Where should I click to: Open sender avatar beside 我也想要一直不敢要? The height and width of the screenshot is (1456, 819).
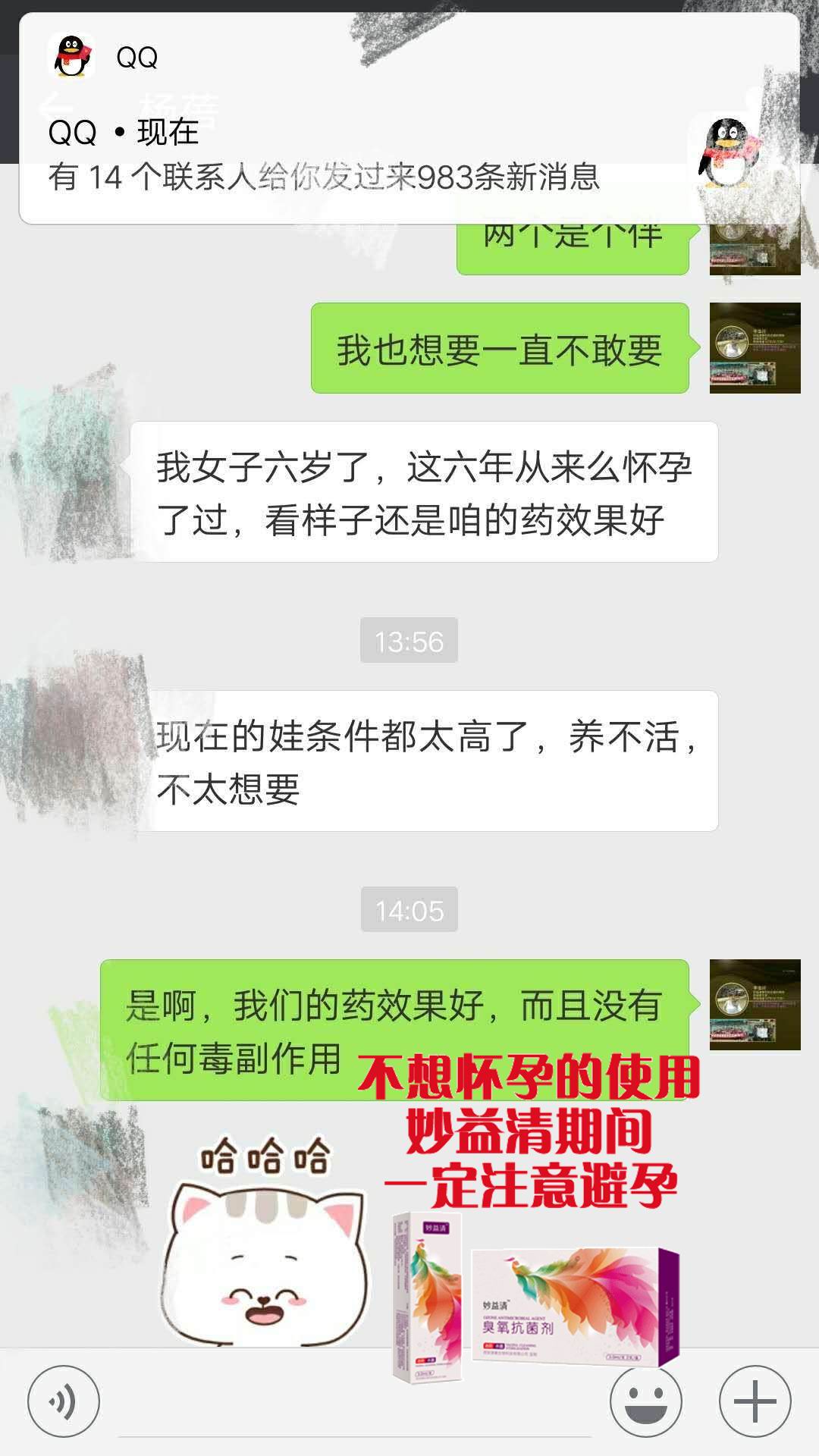click(755, 348)
